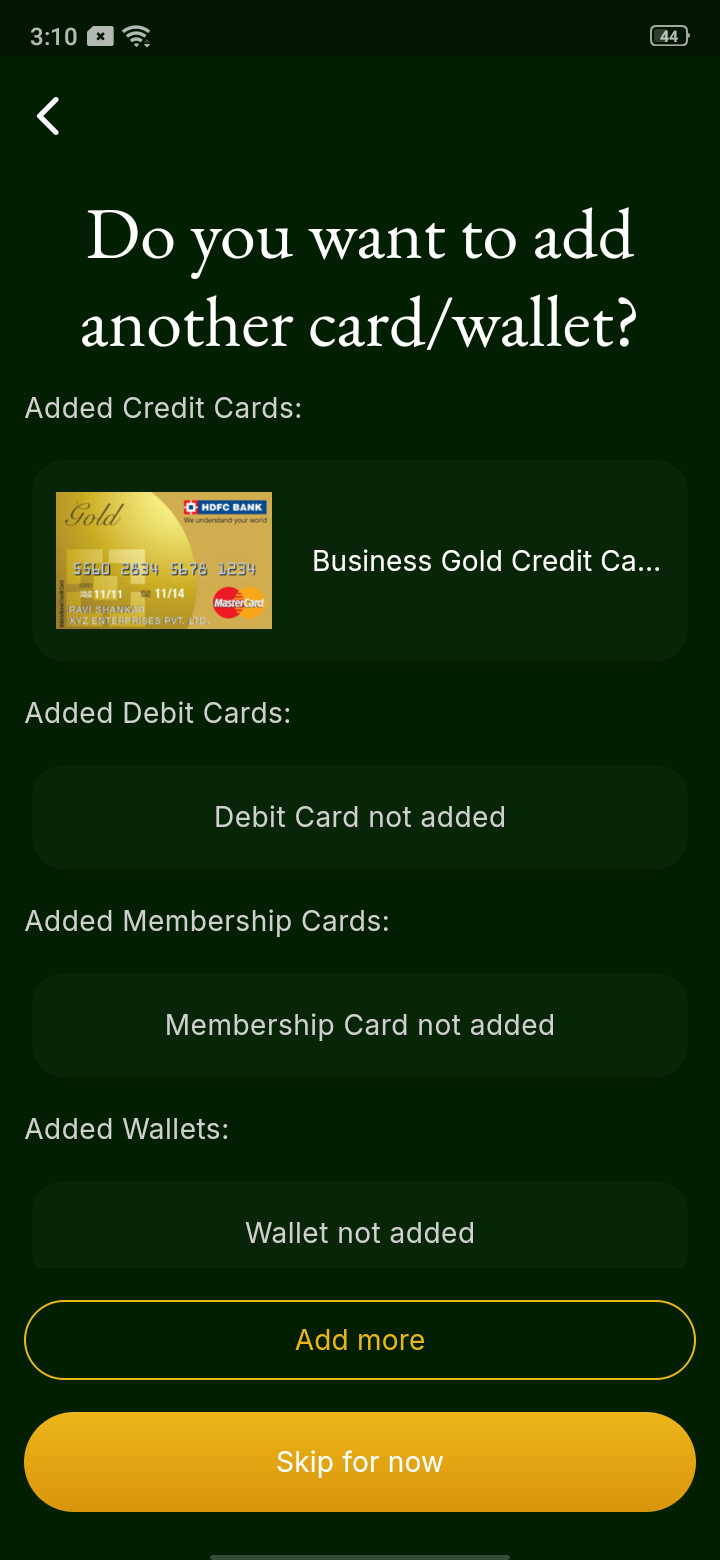Click the Do you want to add another card/wallet title
Image resolution: width=720 pixels, height=1560 pixels.
[x=360, y=280]
